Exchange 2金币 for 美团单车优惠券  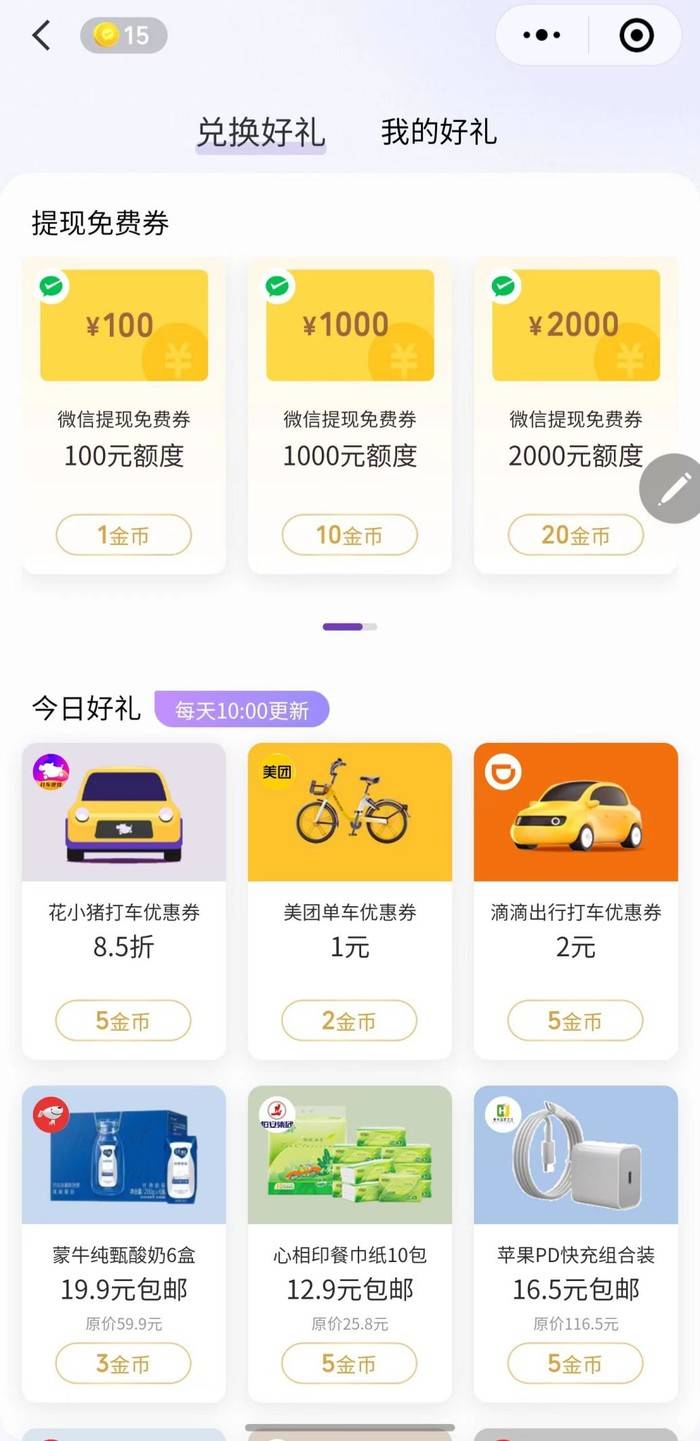349,1021
